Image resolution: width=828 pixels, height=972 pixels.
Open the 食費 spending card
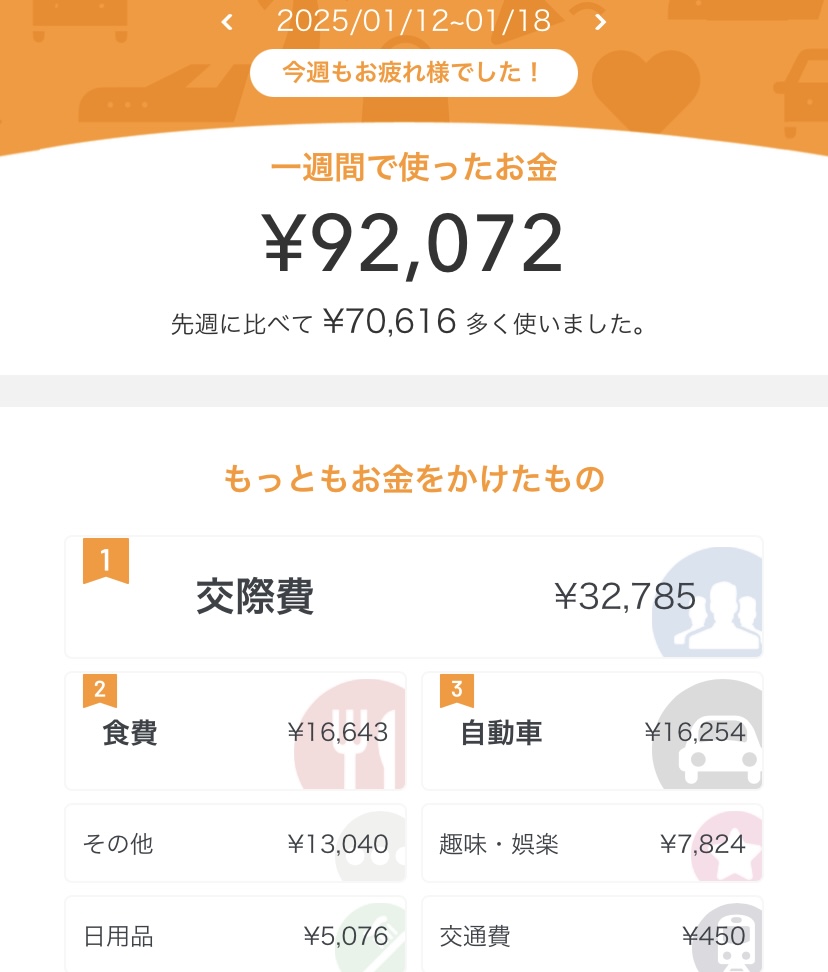click(x=235, y=732)
